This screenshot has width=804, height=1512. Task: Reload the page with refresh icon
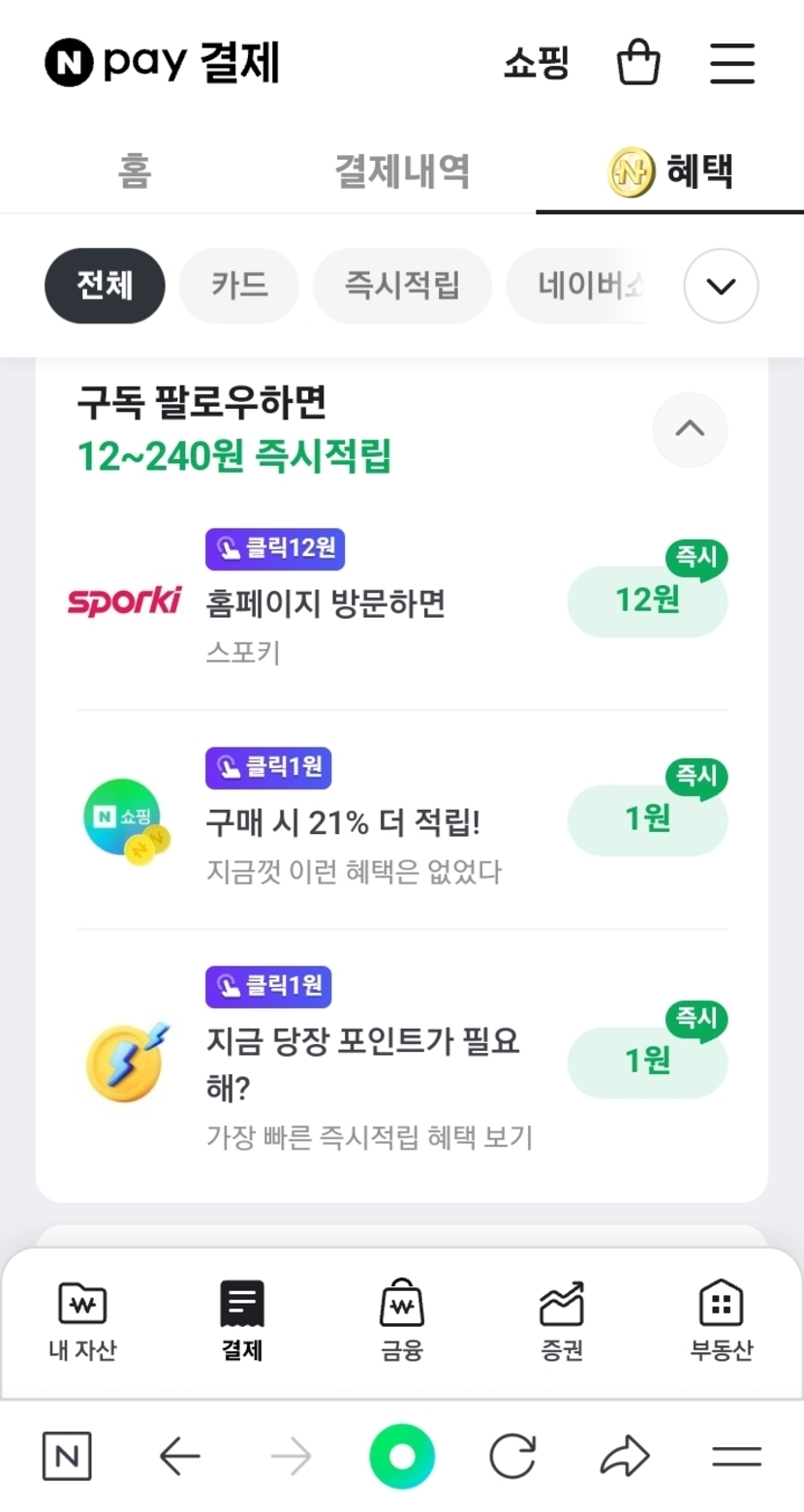click(512, 1456)
